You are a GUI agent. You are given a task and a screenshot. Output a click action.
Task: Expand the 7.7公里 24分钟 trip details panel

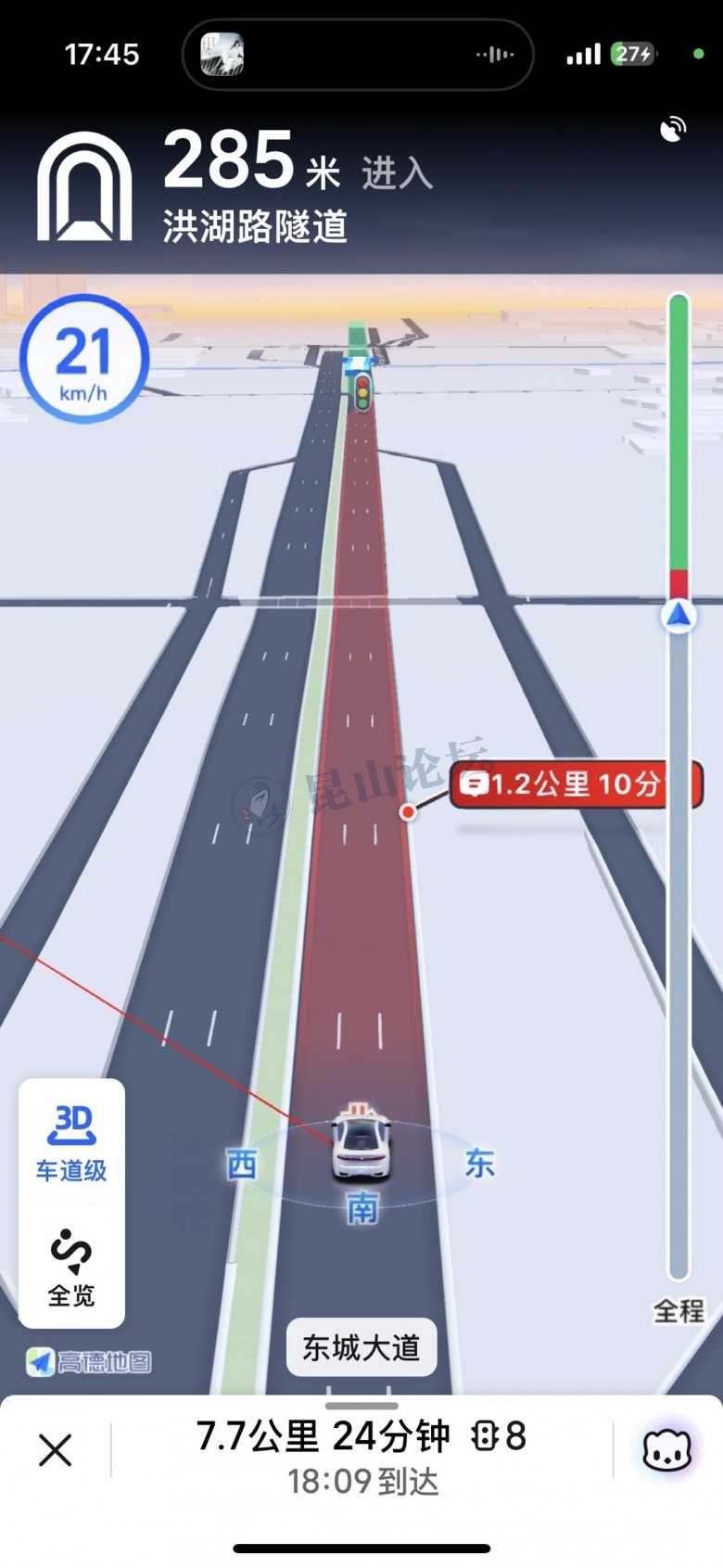tap(361, 1456)
